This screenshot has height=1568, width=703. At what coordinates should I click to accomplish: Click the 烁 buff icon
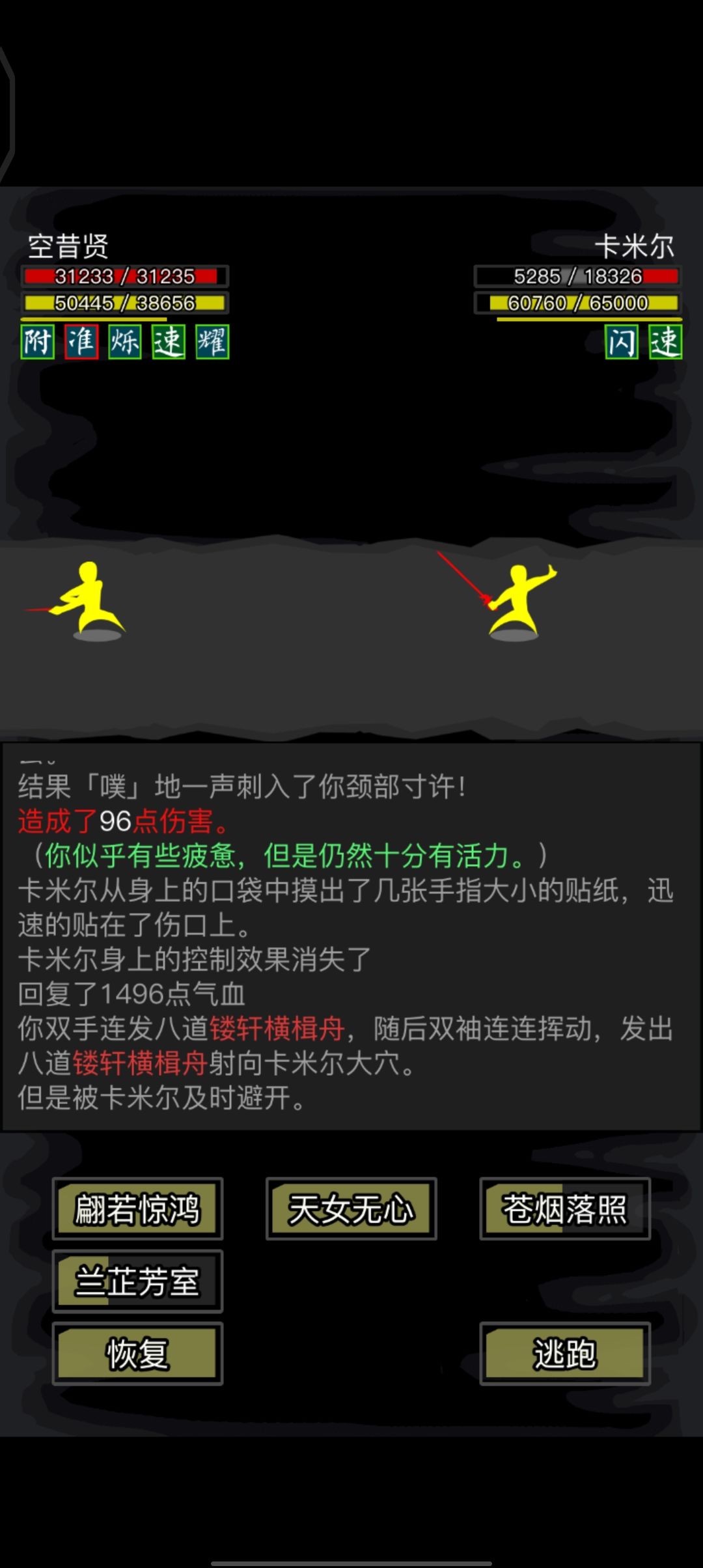(x=126, y=343)
